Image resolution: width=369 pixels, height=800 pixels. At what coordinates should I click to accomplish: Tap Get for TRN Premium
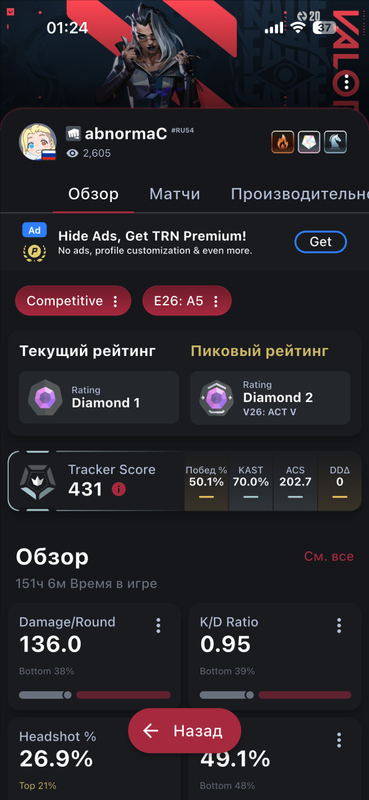(321, 242)
